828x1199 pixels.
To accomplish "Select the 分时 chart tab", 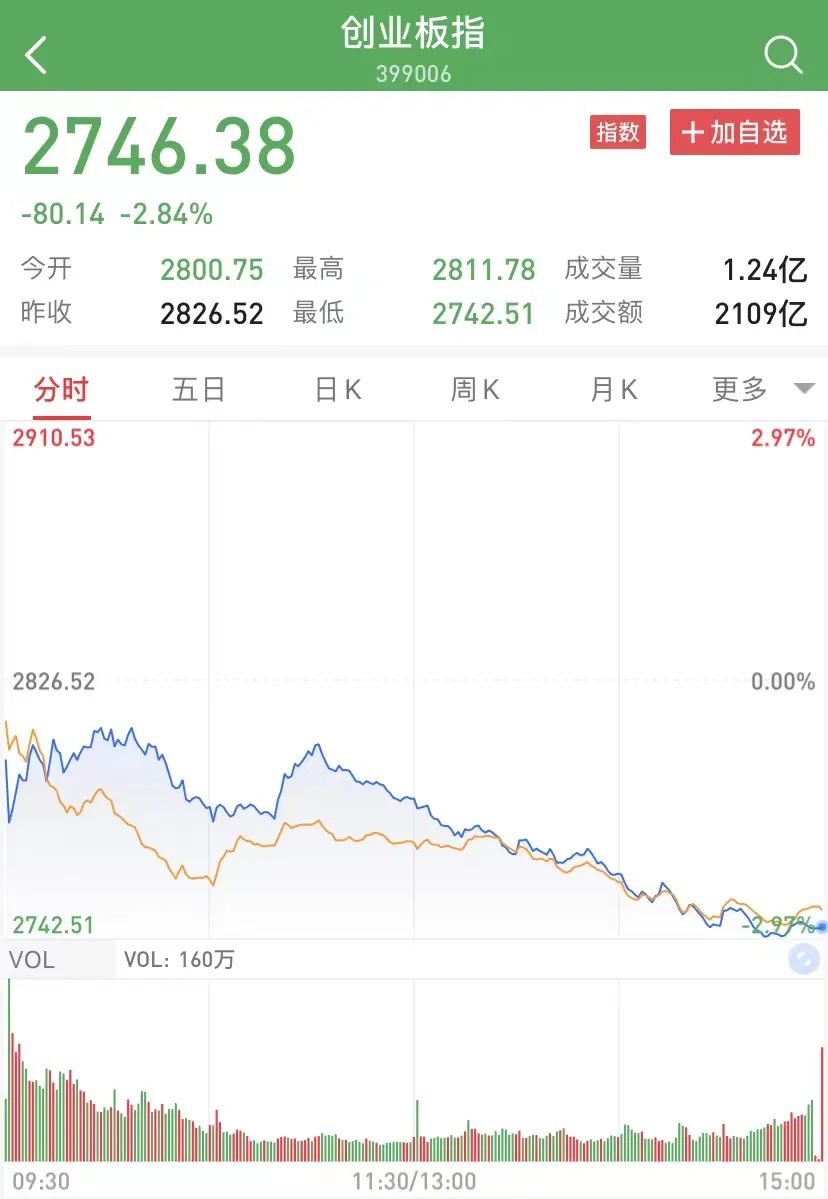I will pos(61,389).
